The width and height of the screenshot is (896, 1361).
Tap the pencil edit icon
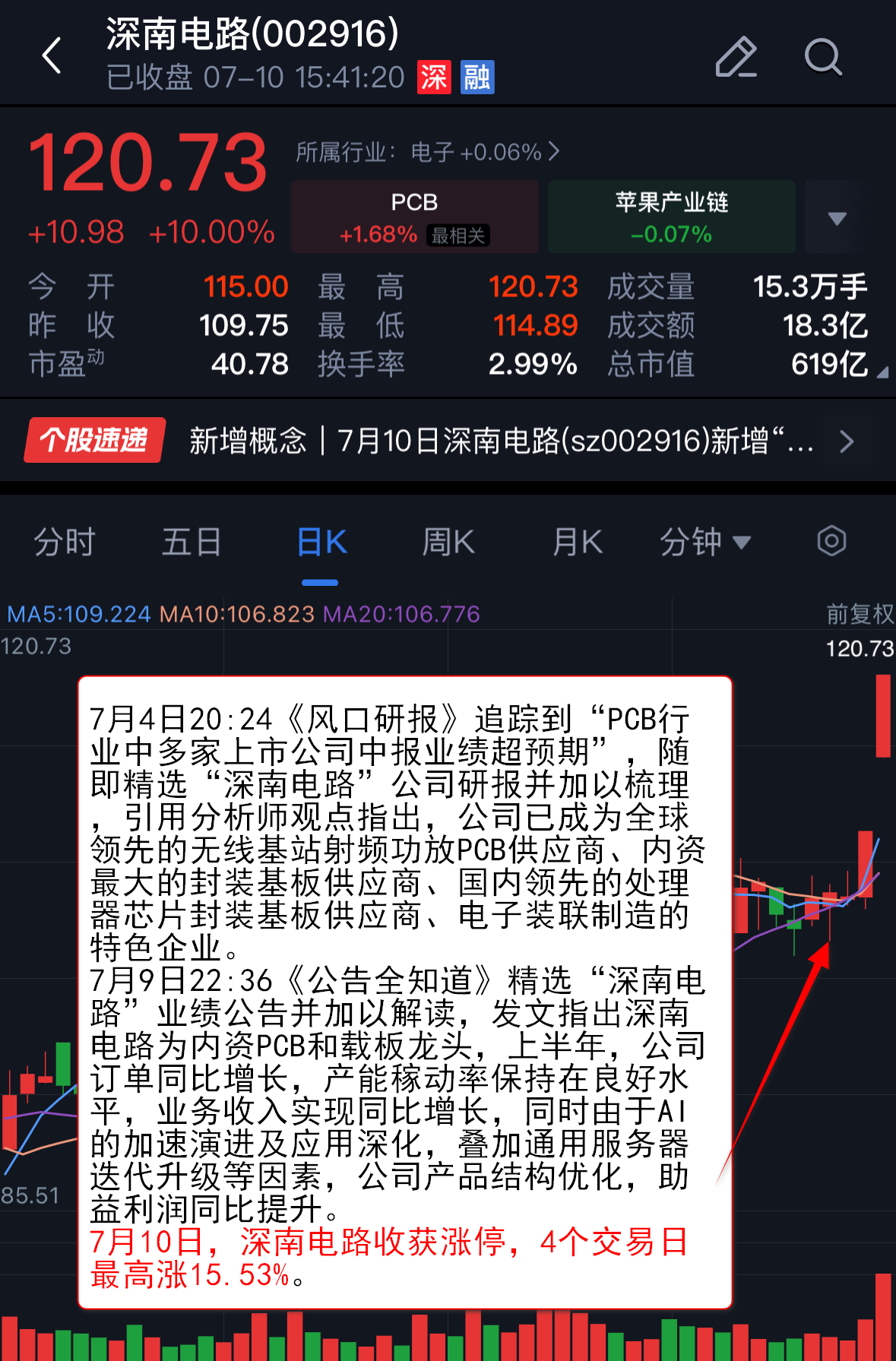pos(736,57)
